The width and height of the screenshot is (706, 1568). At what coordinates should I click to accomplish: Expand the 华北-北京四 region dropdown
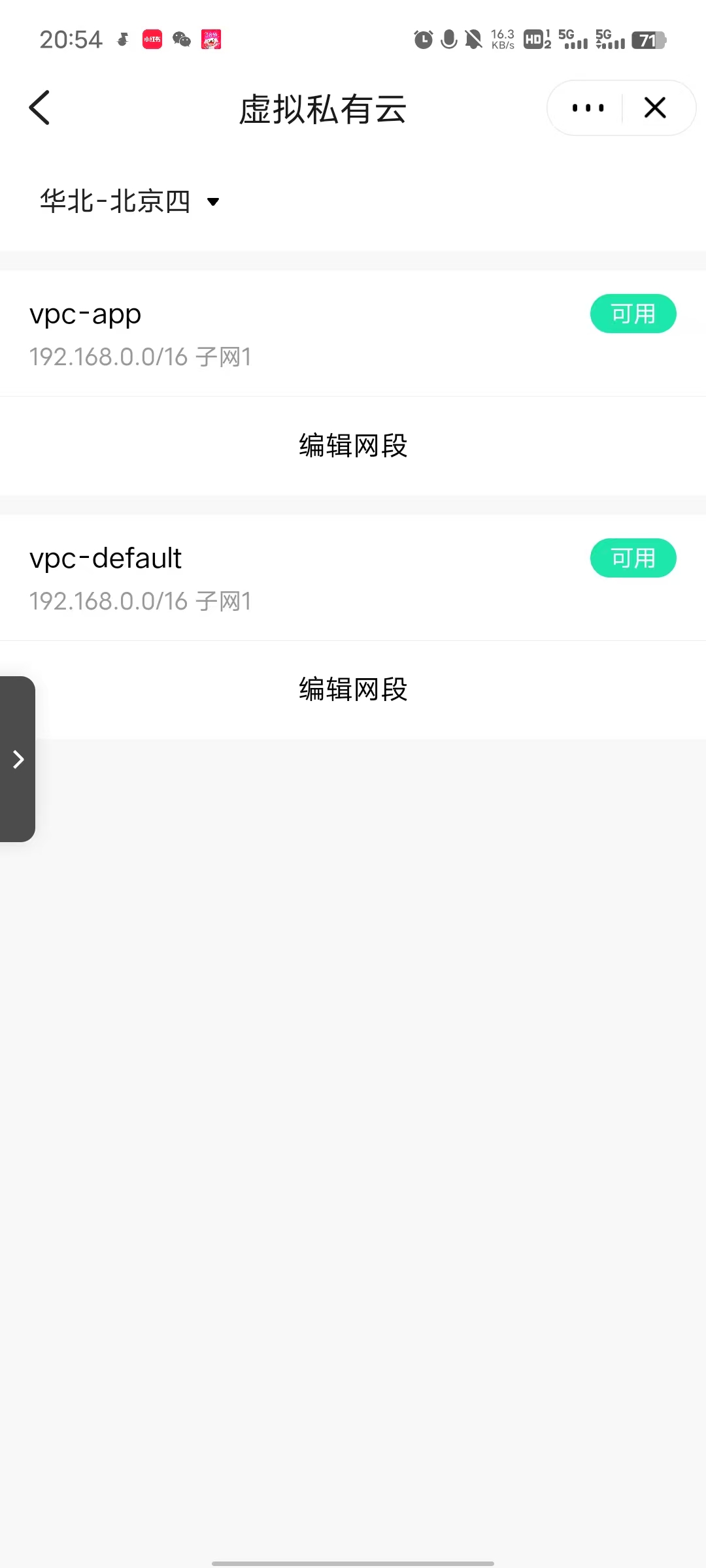[130, 201]
